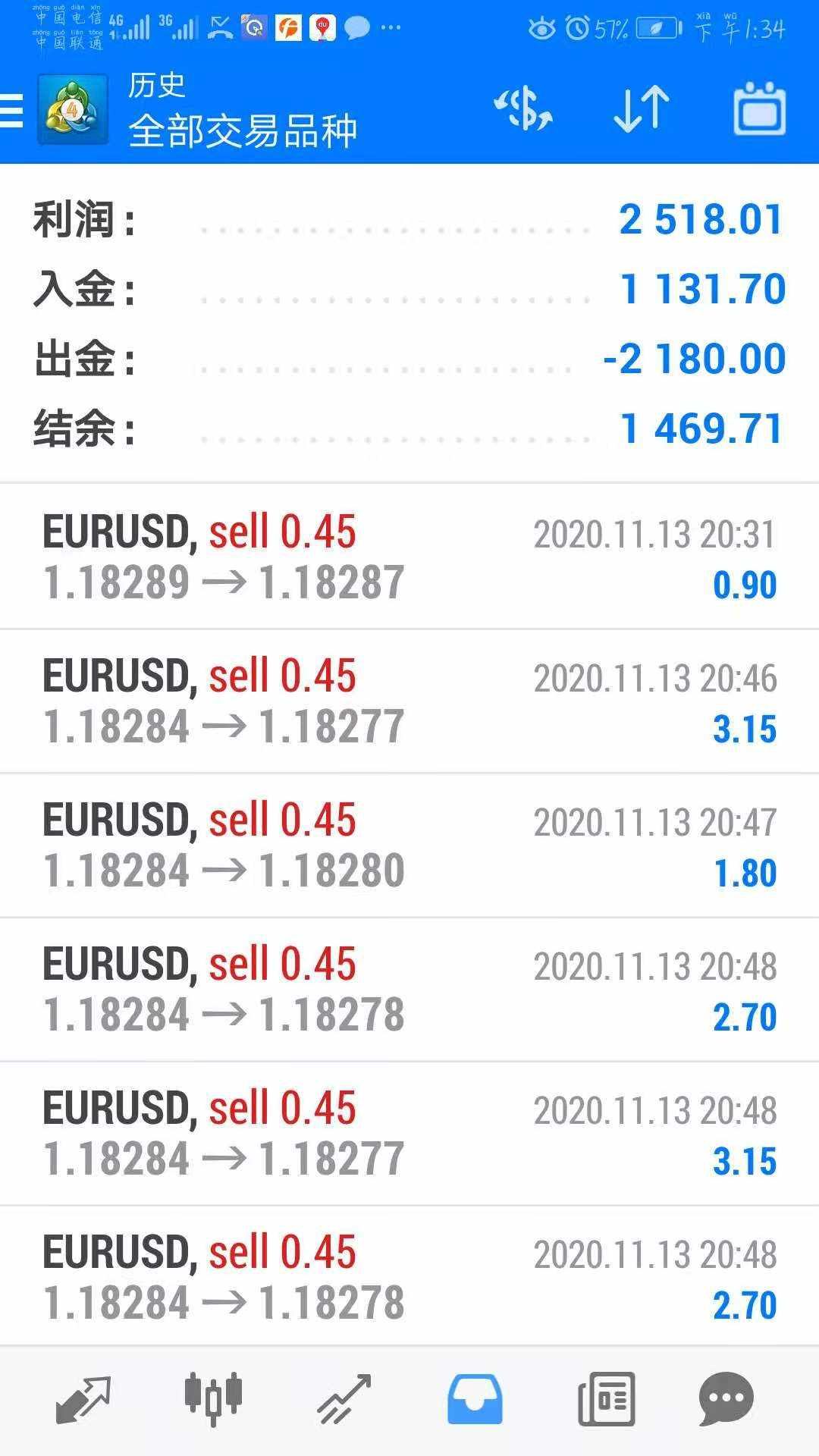Open the EURUSD trade closed at 20:31

click(x=409, y=557)
